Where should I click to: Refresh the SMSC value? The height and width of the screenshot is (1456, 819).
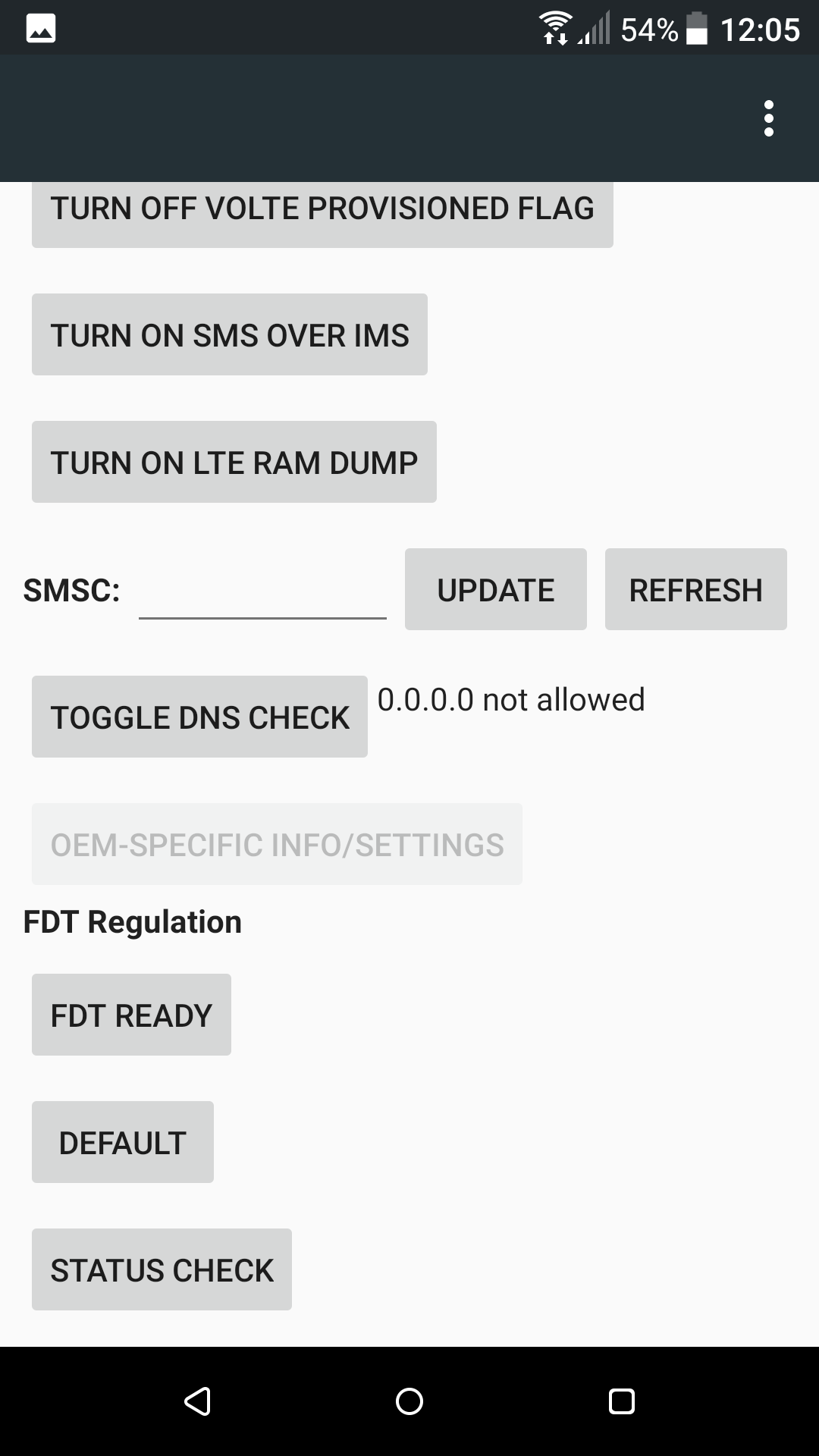(x=696, y=589)
